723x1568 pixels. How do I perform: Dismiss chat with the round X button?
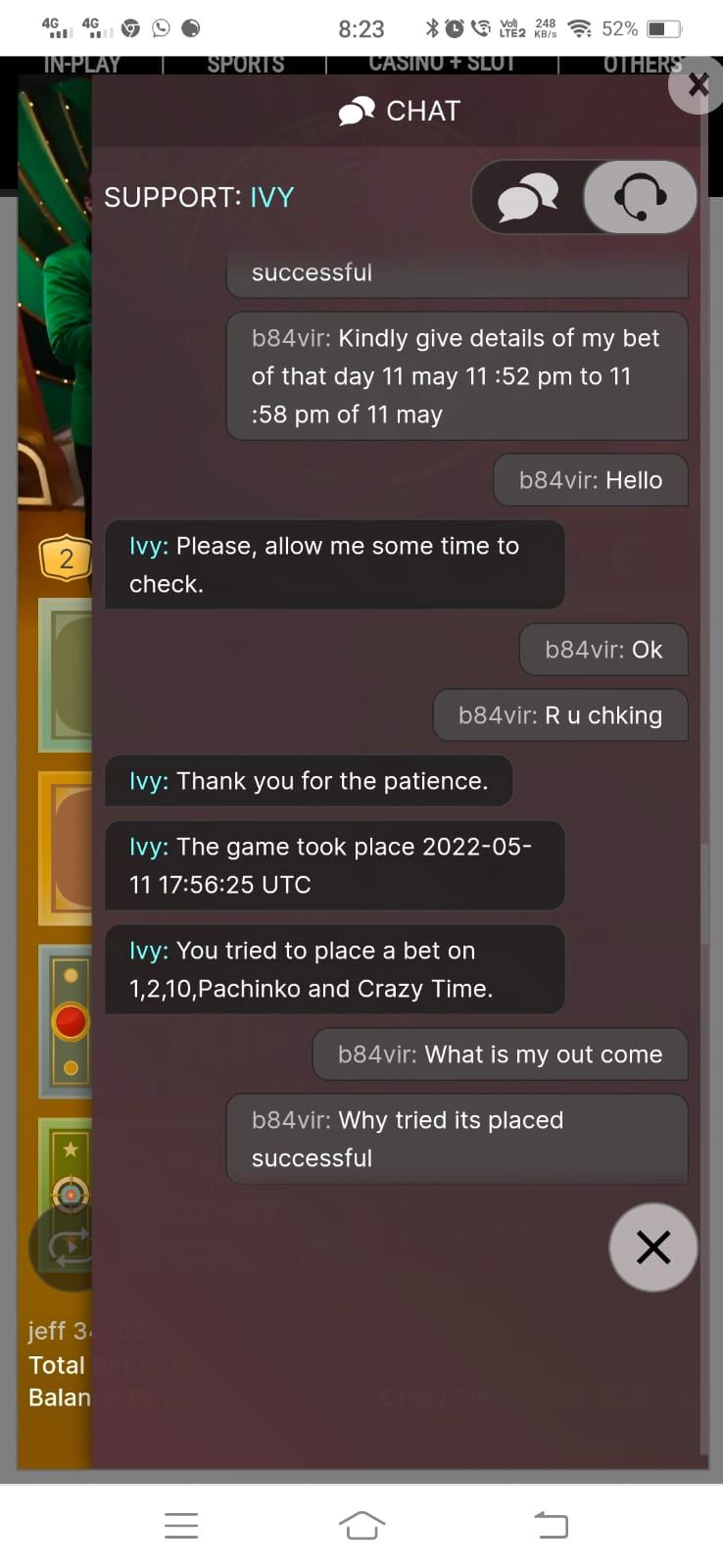pyautogui.click(x=653, y=1248)
